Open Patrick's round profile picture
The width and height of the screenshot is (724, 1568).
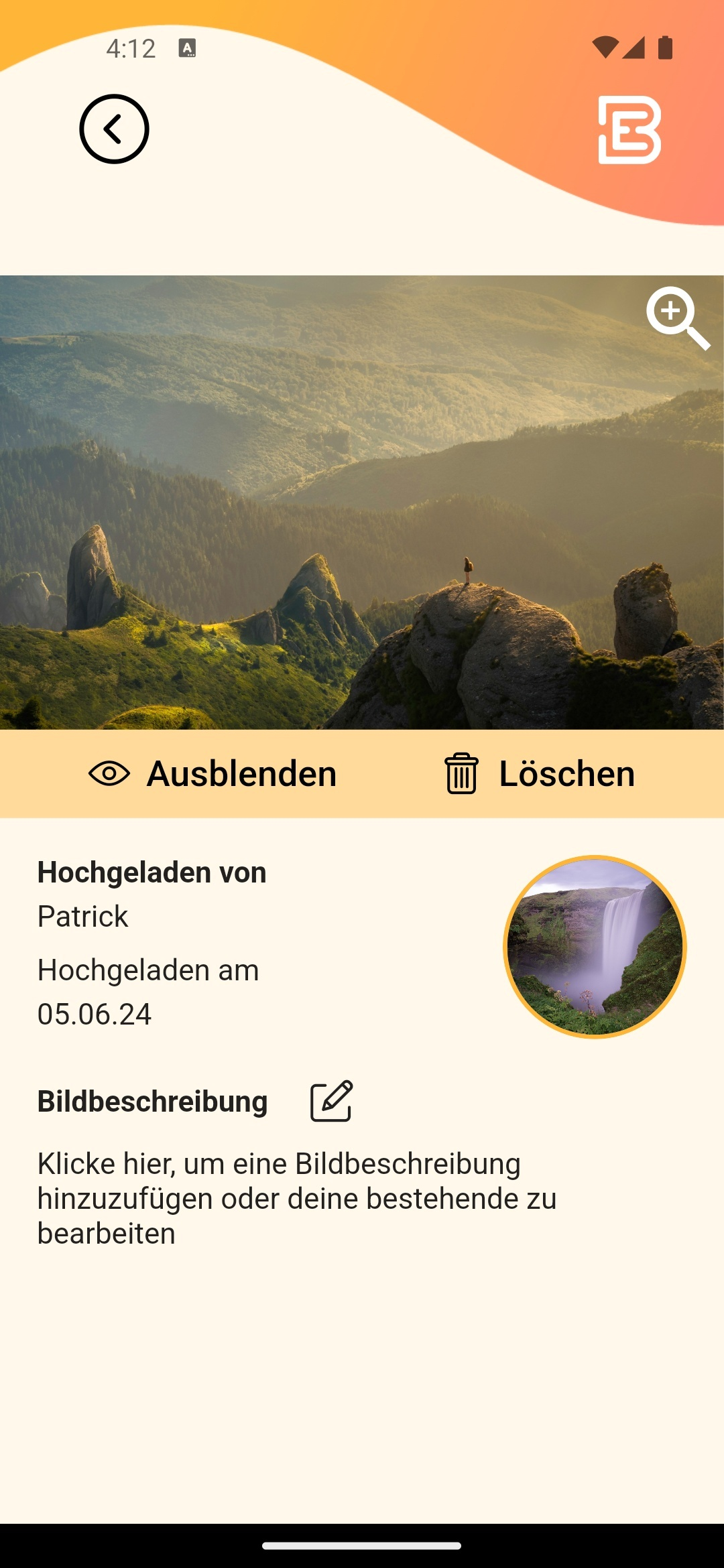(x=595, y=947)
